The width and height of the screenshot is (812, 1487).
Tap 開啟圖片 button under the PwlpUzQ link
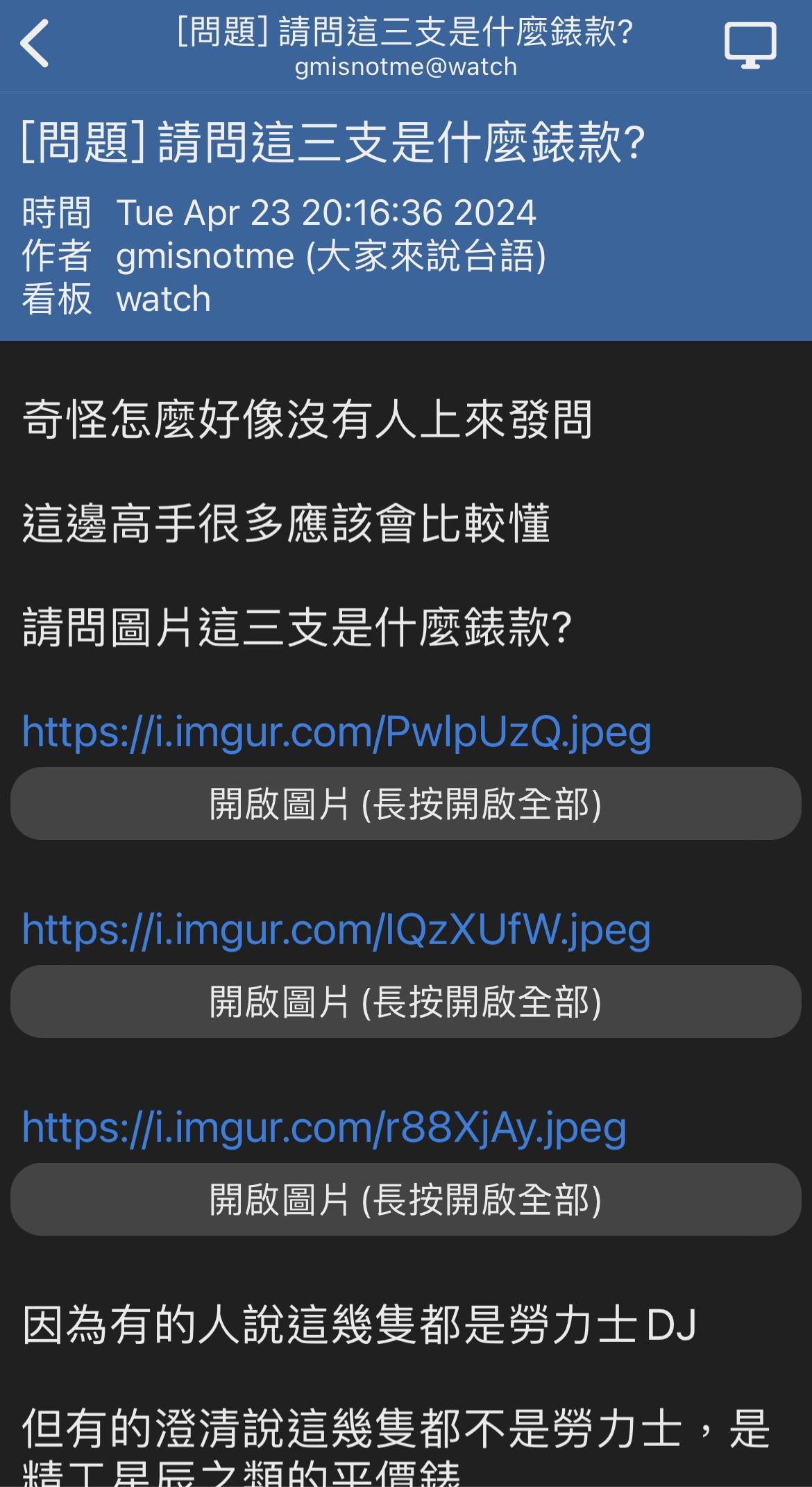[x=406, y=804]
